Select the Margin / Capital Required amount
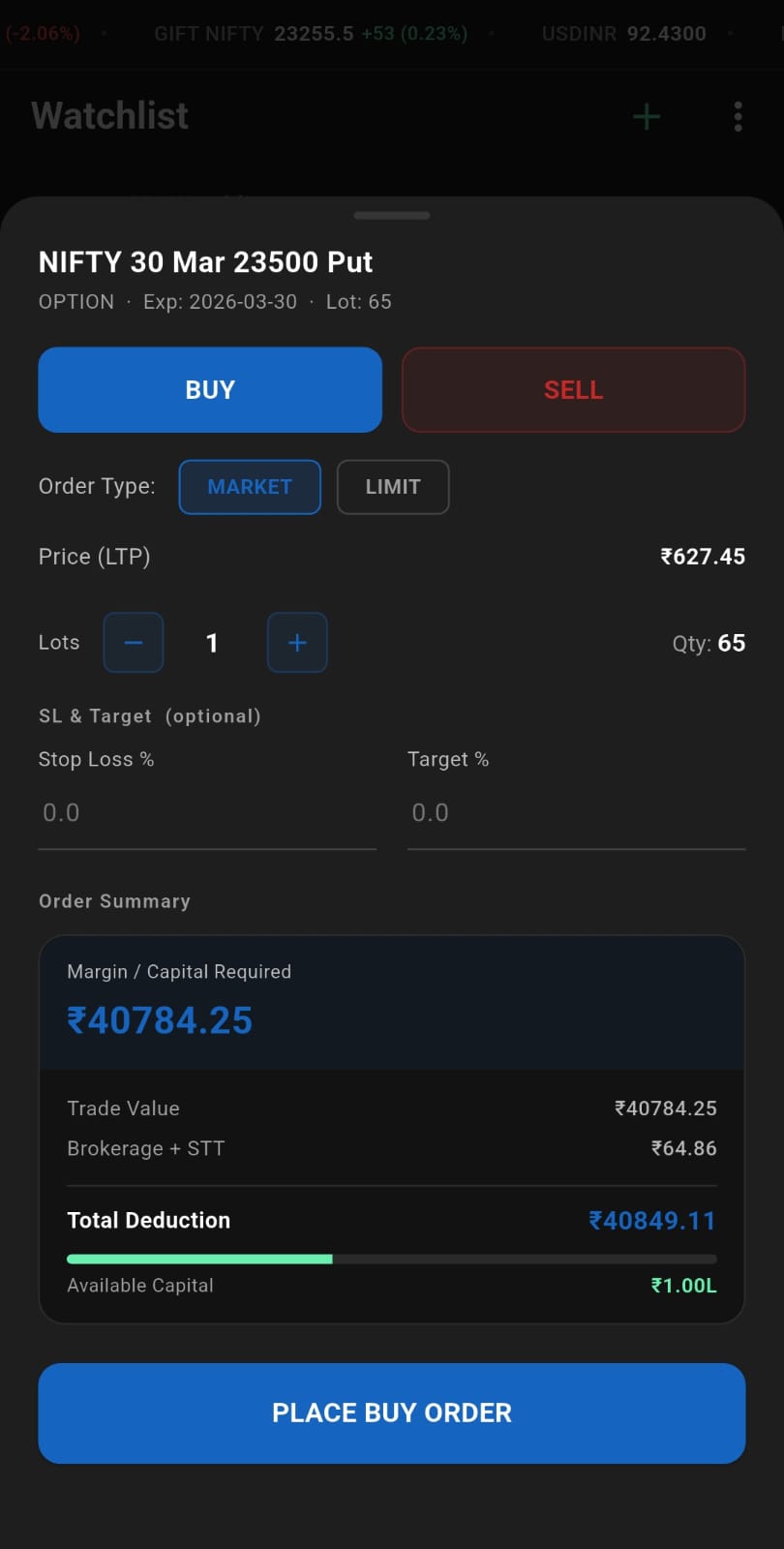The image size is (784, 1549). coord(160,1019)
